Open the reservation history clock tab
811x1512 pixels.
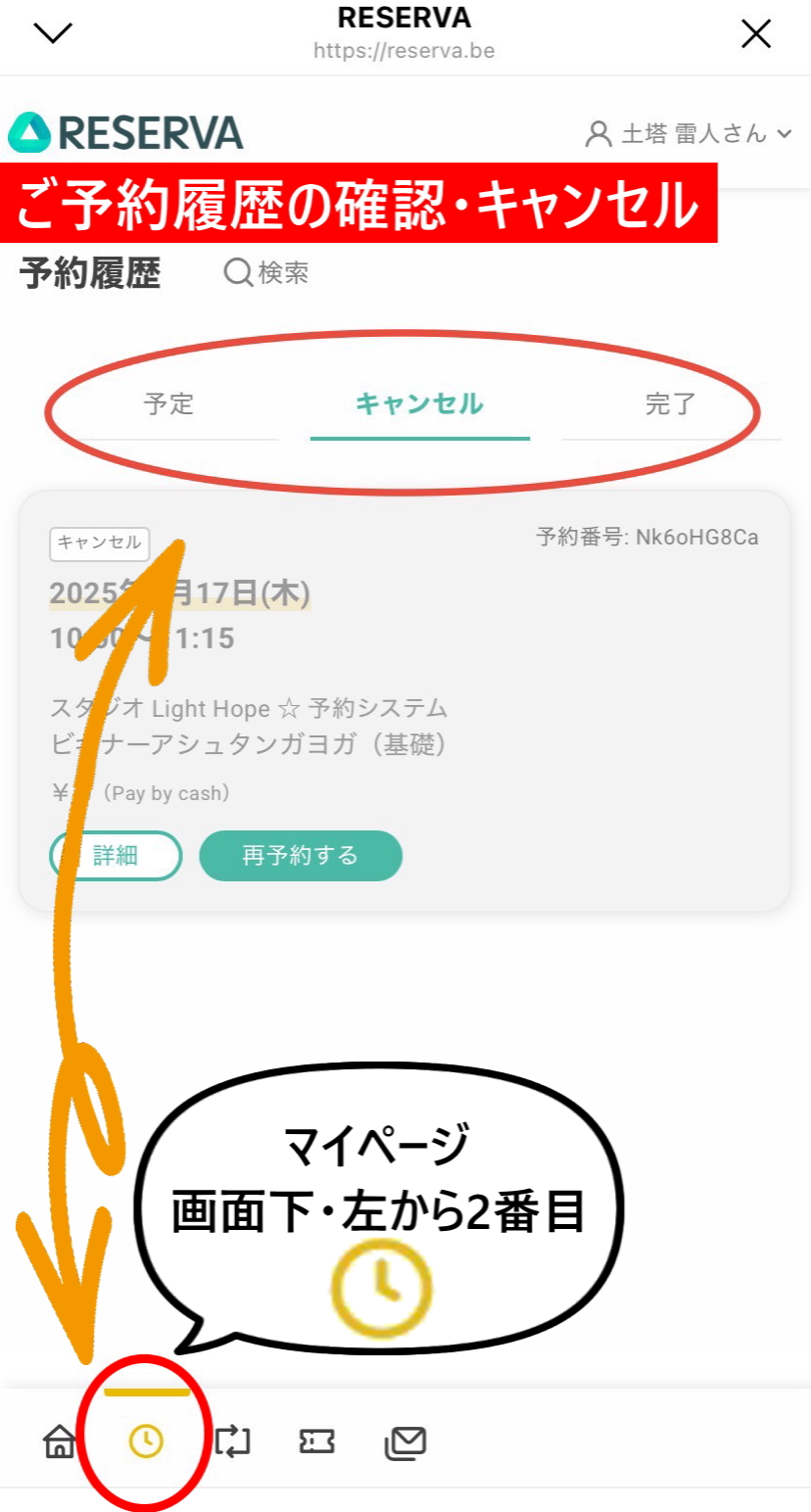[x=147, y=1441]
